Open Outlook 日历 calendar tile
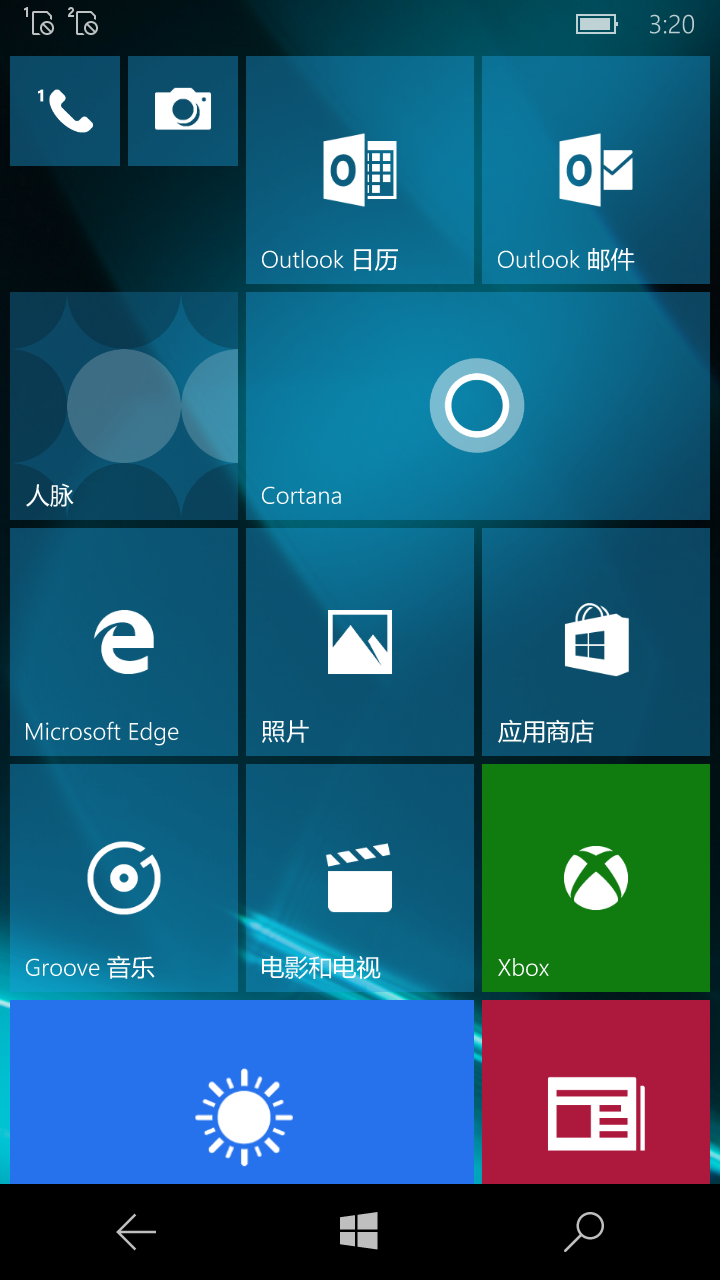Image resolution: width=720 pixels, height=1280 pixels. [360, 170]
